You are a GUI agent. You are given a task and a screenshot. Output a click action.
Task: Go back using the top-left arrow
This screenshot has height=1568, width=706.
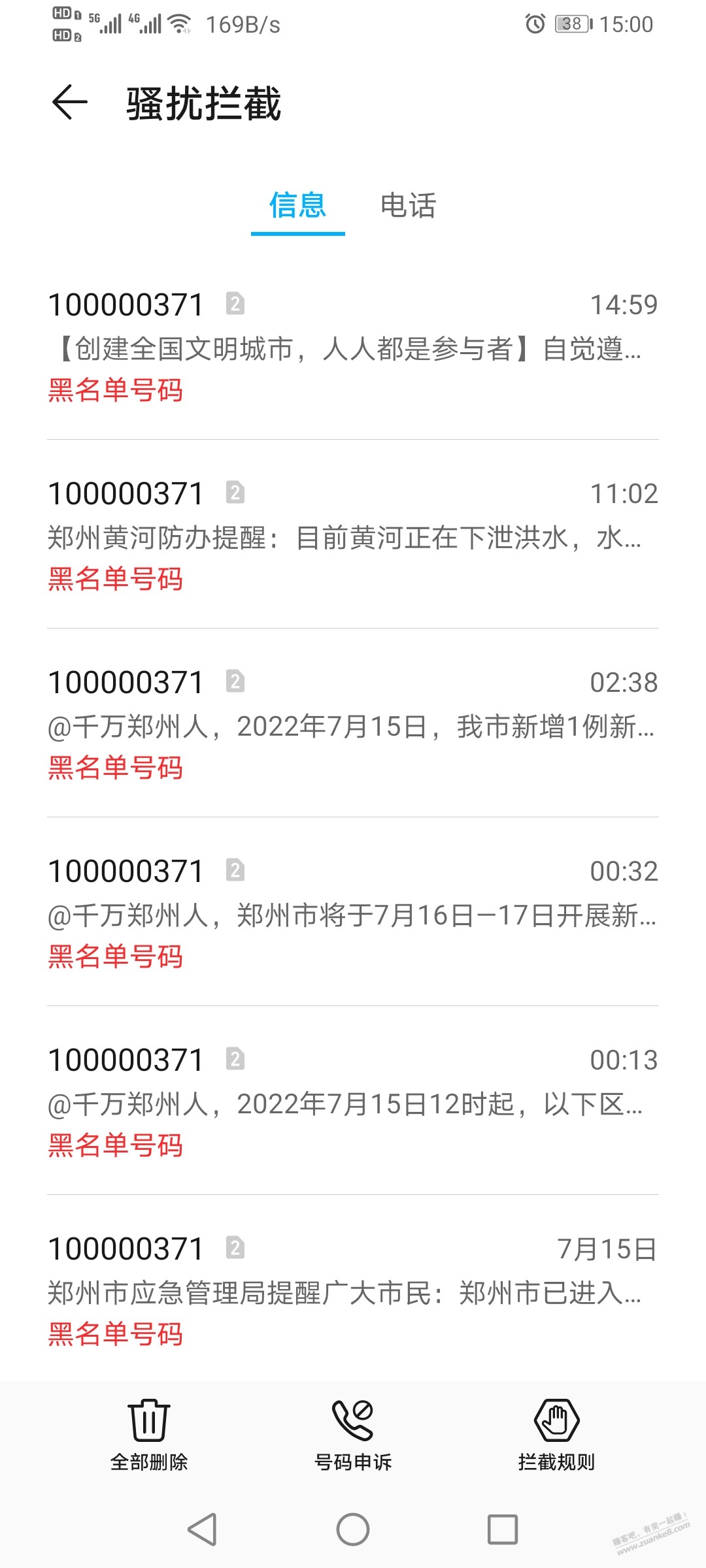click(x=69, y=103)
